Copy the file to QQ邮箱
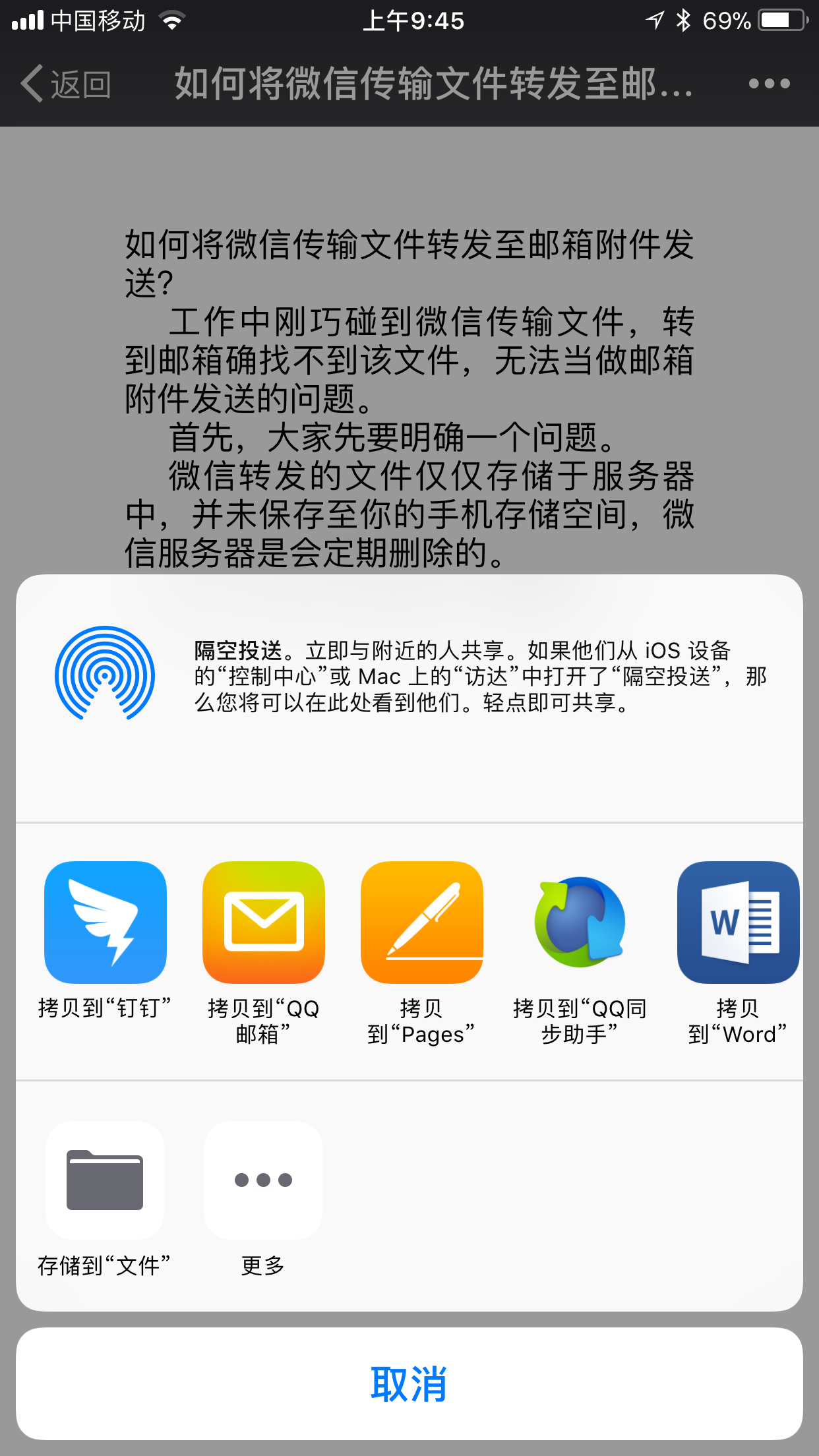The height and width of the screenshot is (1456, 819). point(263,922)
